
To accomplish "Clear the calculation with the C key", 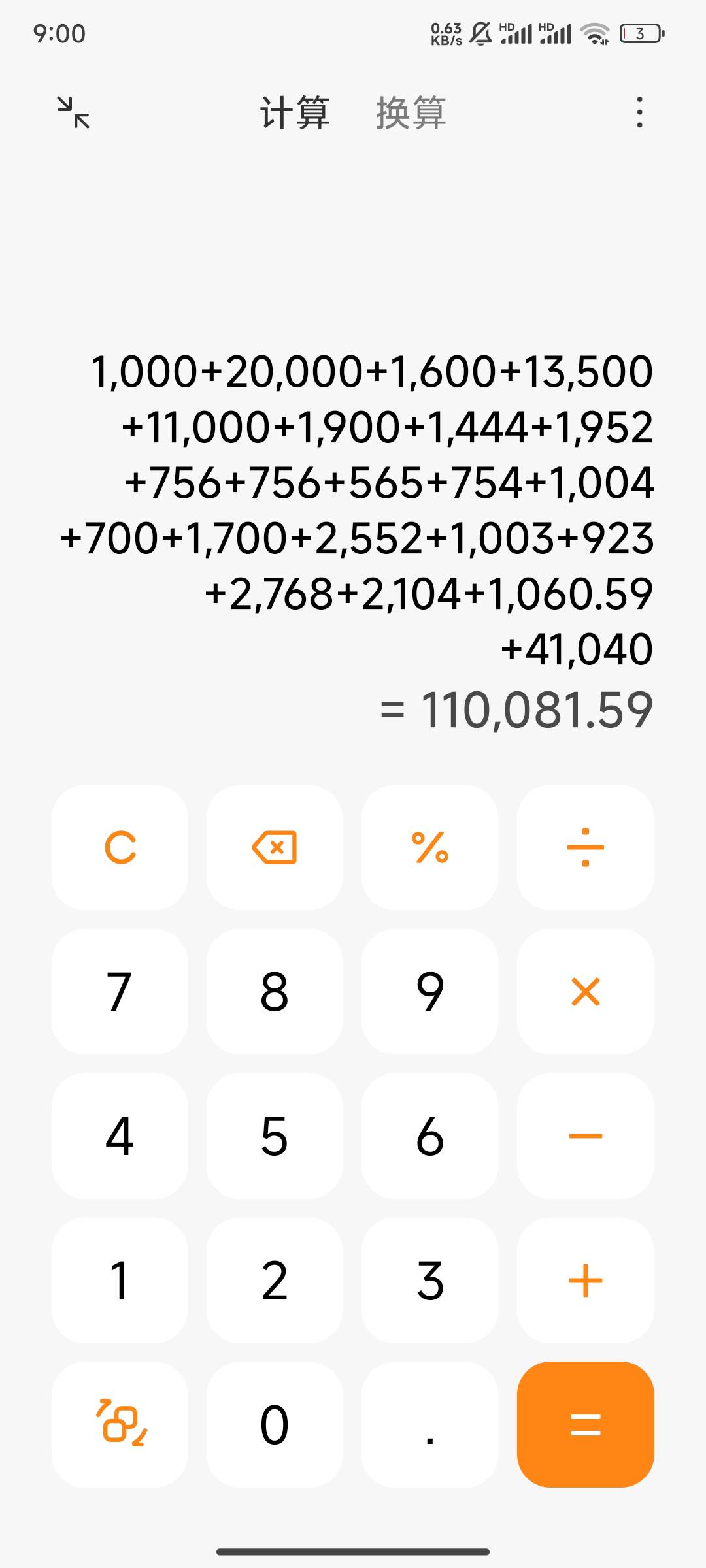I will (120, 847).
